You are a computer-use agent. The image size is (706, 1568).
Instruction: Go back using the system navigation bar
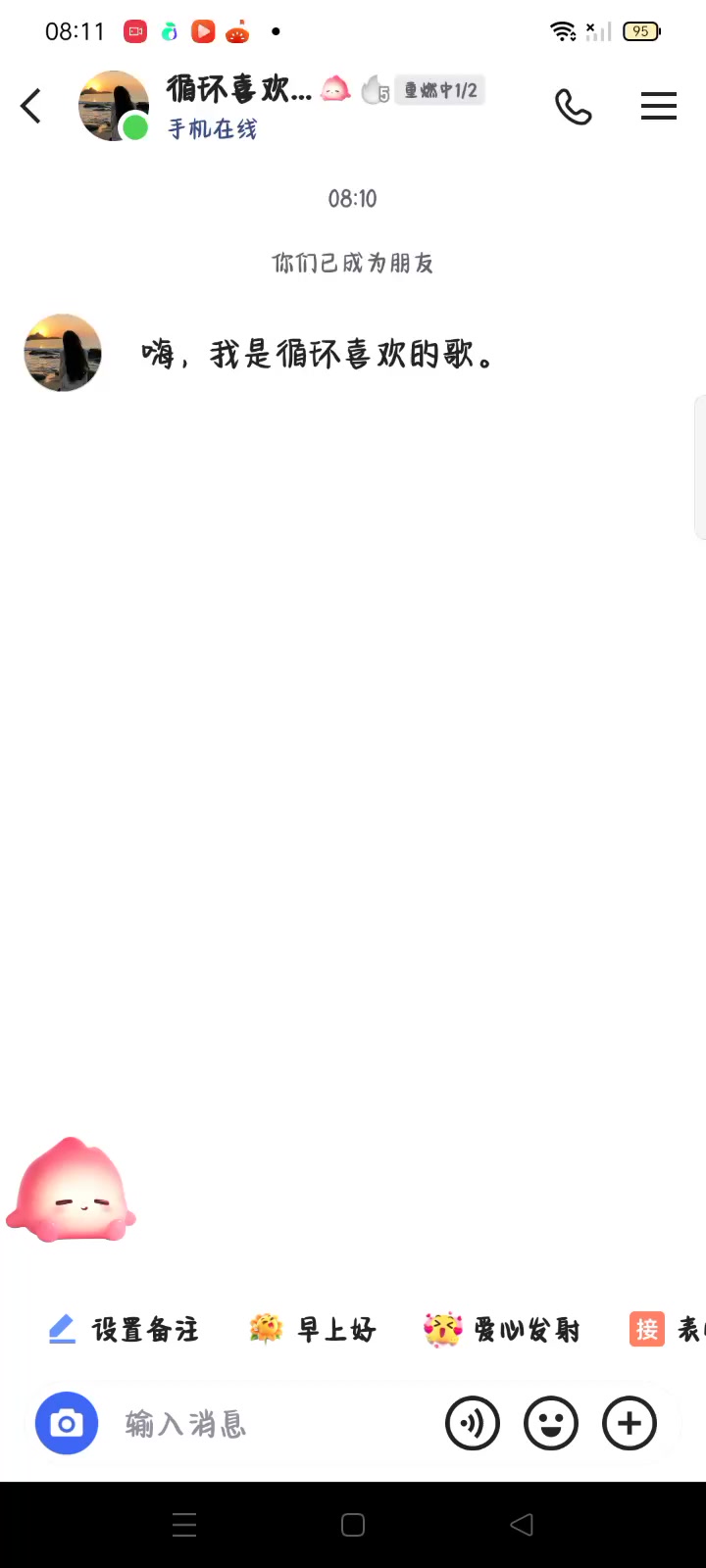coord(522,1525)
